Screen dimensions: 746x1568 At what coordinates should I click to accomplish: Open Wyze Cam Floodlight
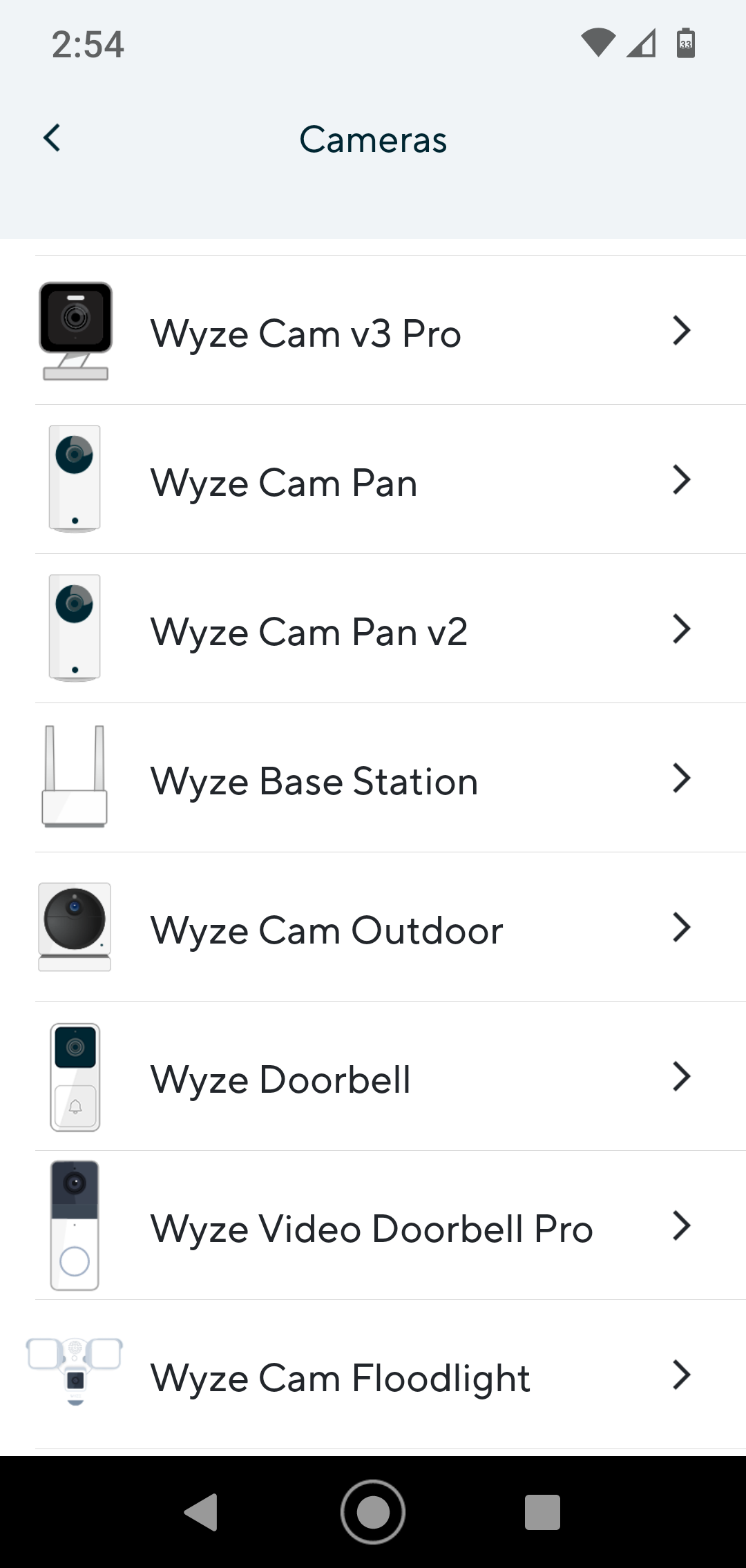coord(373,1376)
